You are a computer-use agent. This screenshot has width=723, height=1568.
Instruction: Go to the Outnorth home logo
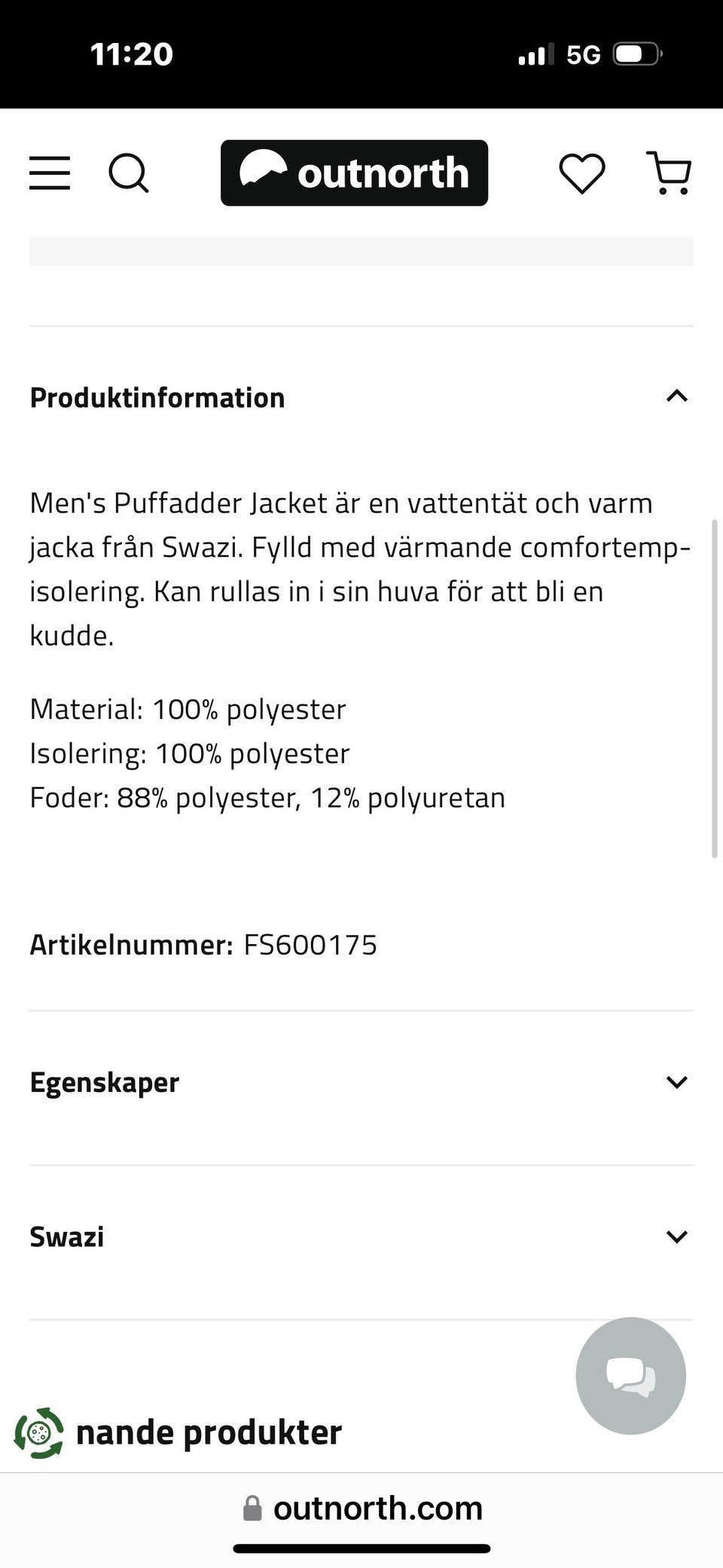[x=354, y=173]
